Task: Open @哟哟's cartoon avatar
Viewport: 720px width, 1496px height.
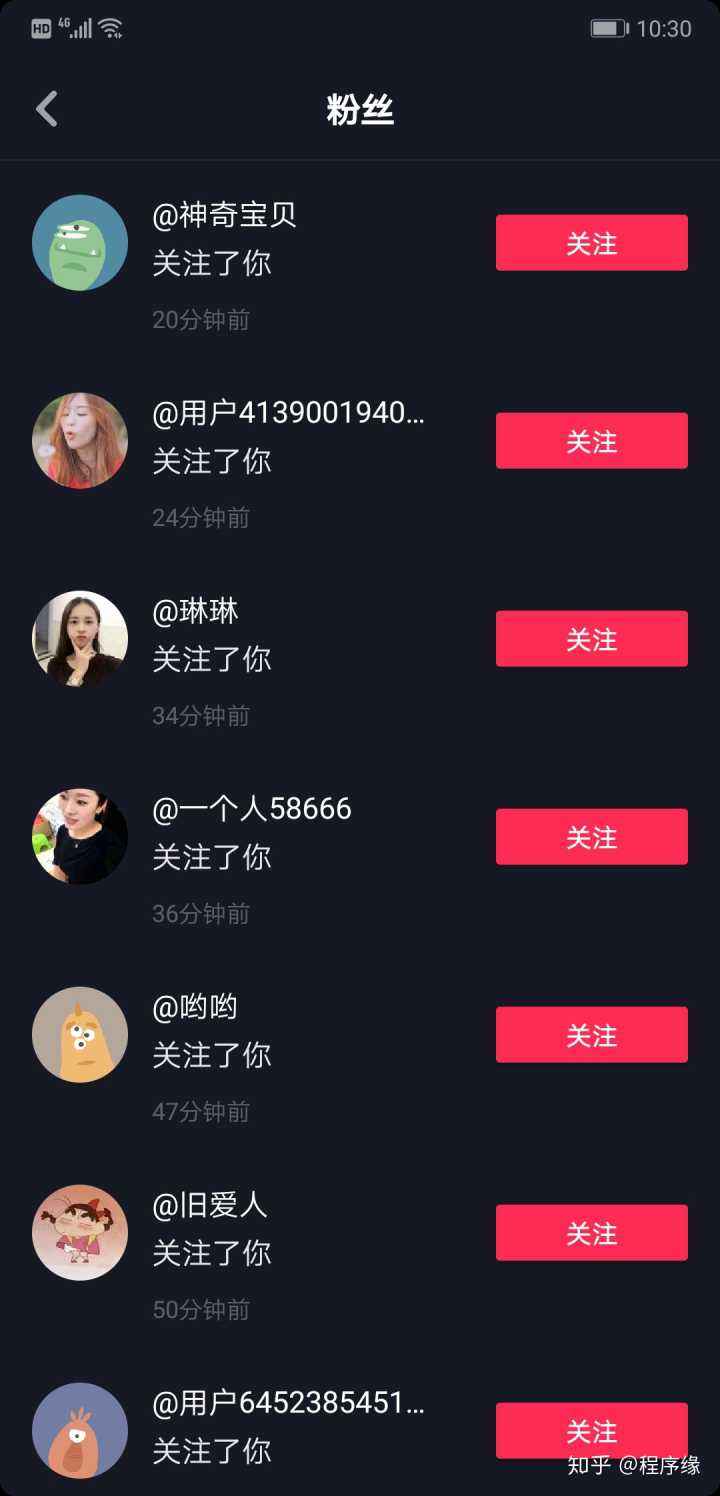Action: [80, 1035]
